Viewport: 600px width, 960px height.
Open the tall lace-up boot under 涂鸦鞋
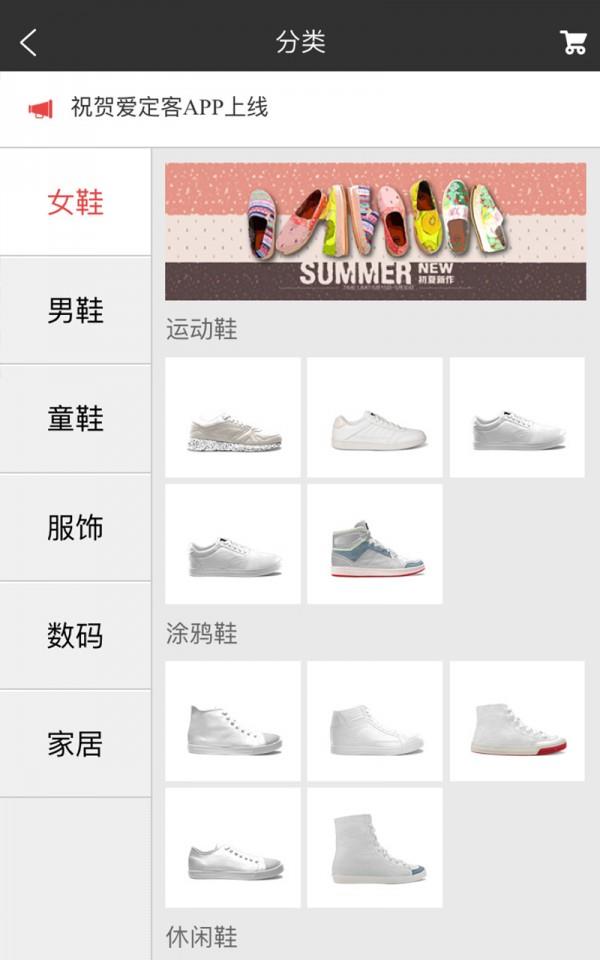click(375, 848)
